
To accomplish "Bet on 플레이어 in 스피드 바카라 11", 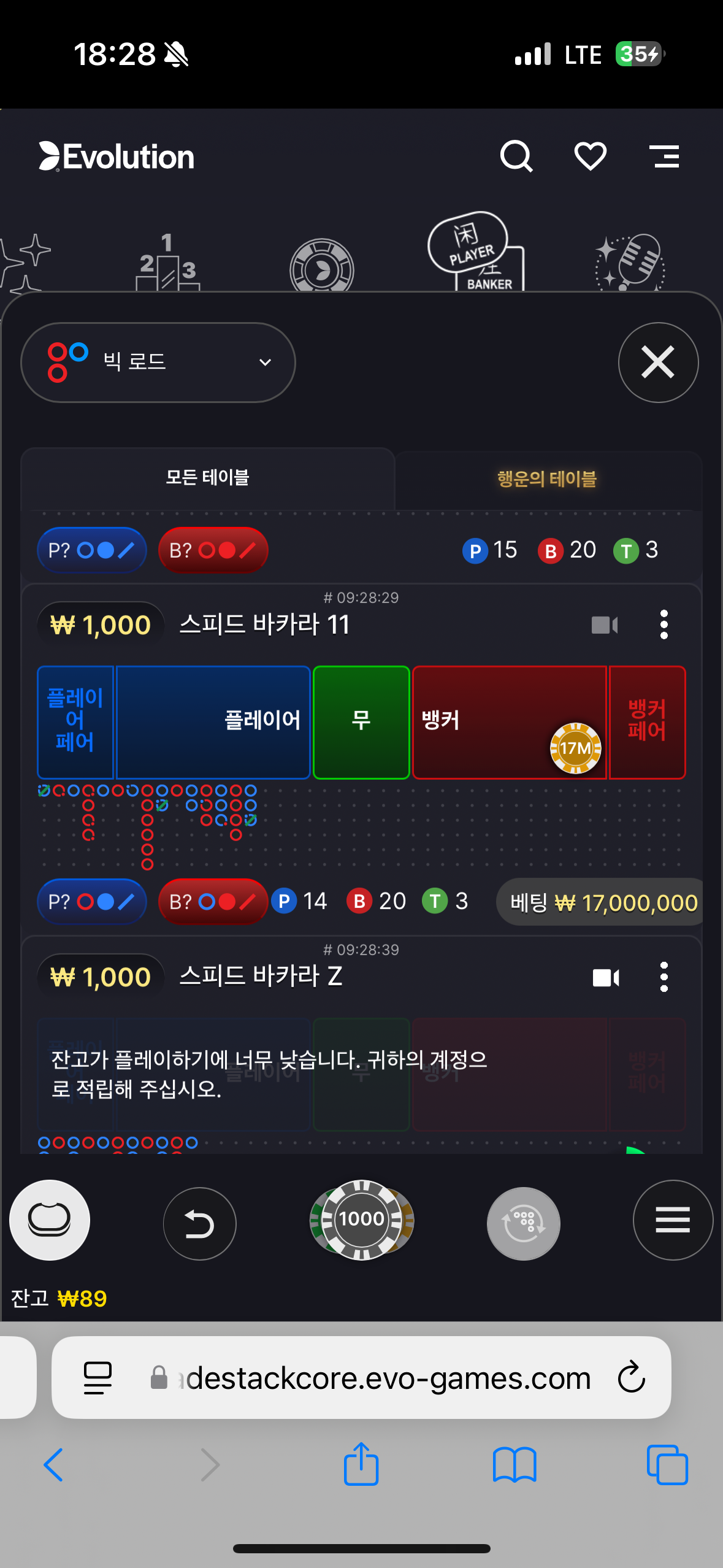I will [213, 722].
